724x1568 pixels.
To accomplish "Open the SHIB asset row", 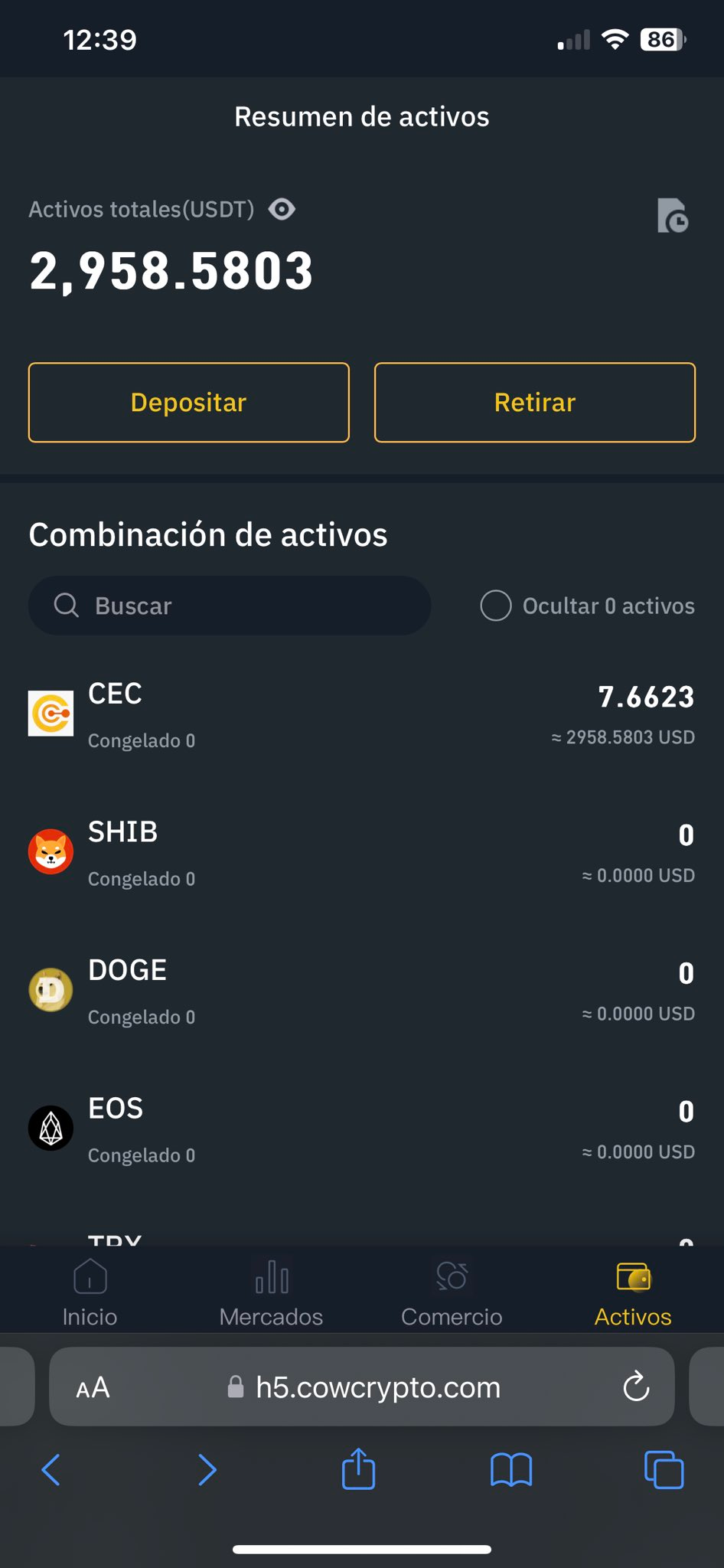I will (361, 853).
